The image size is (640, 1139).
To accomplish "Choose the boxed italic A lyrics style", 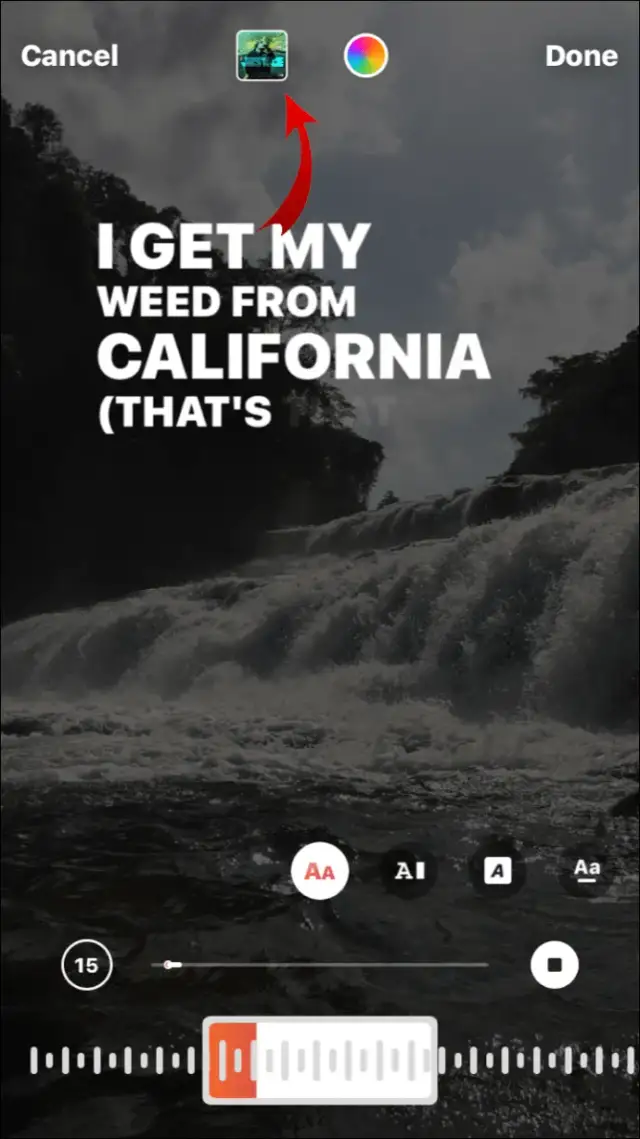I will [x=498, y=871].
